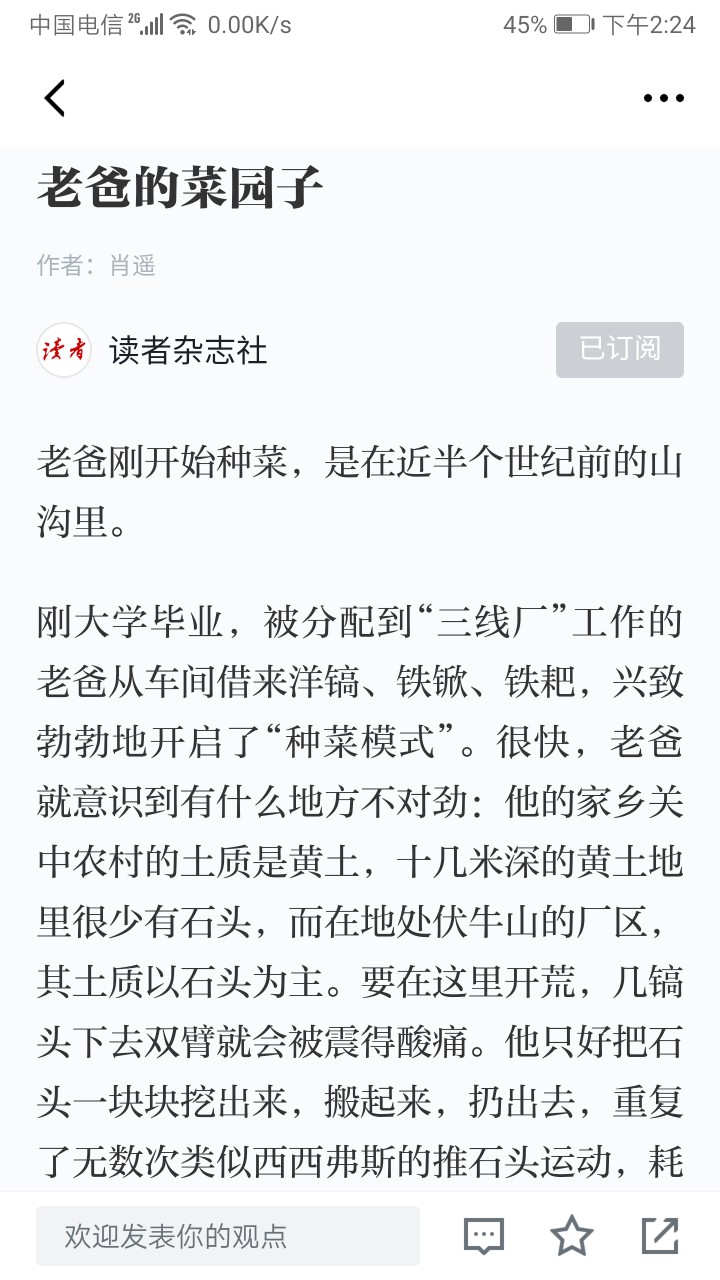The image size is (720, 1280).
Task: Tap the 欢迎发表你的观点 comment field
Action: pyautogui.click(x=228, y=1236)
